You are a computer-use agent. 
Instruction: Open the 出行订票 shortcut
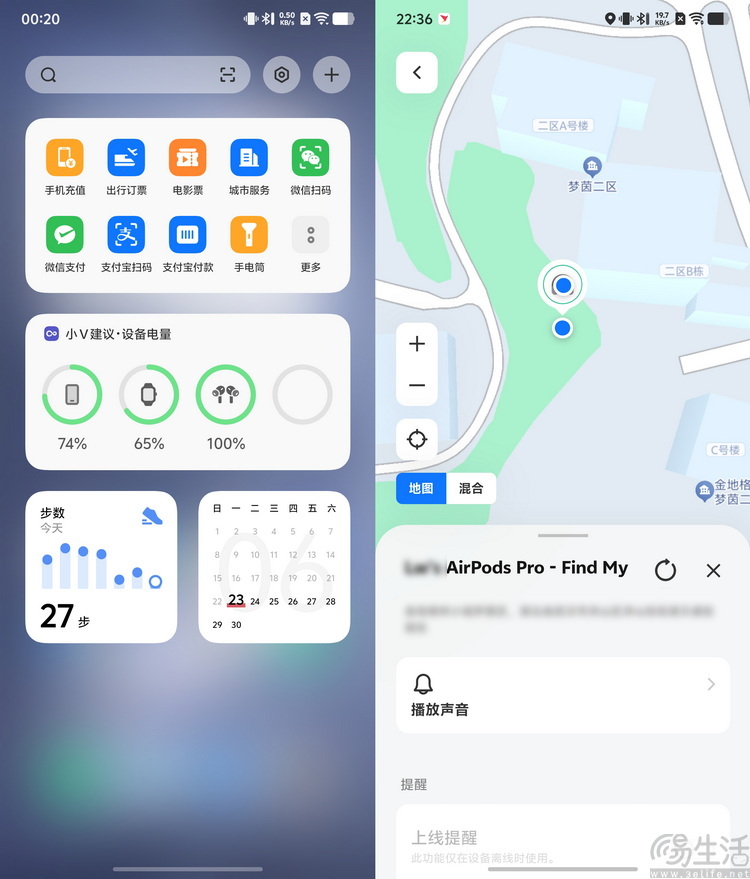click(126, 158)
